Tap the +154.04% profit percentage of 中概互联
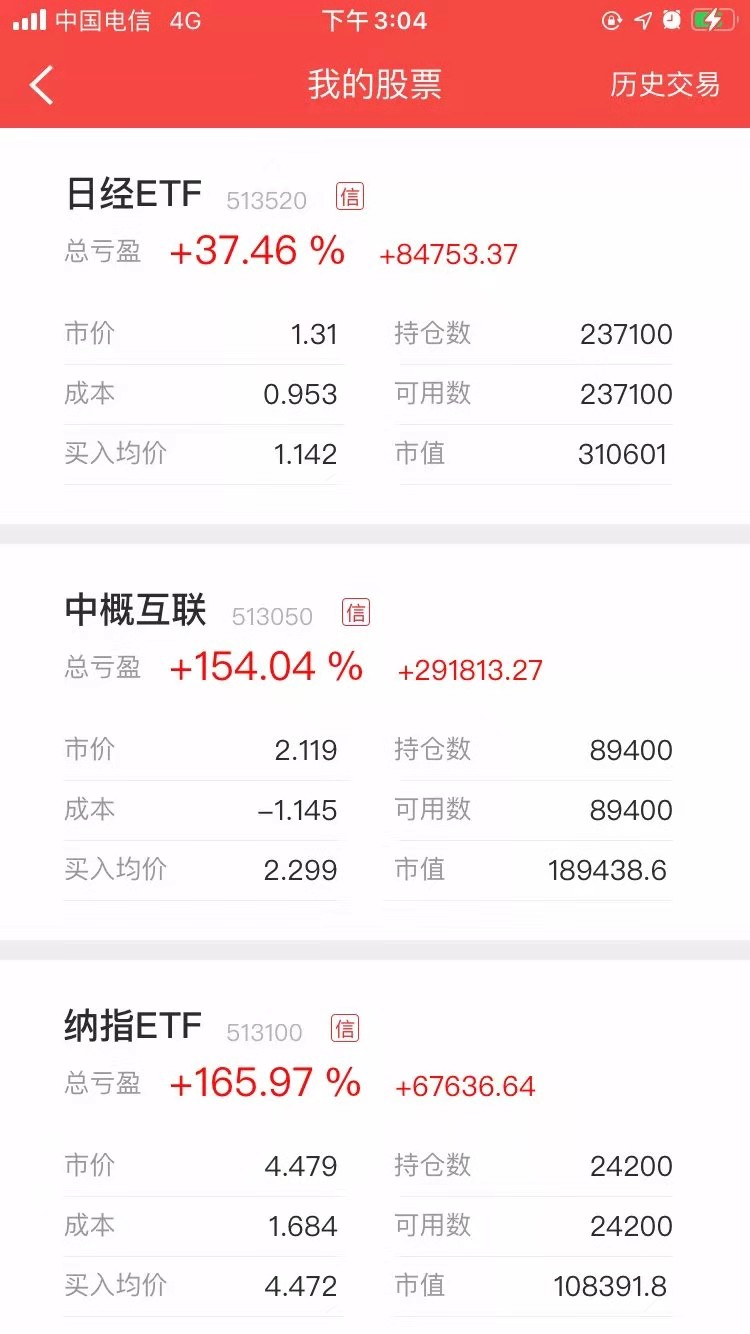Image resolution: width=750 pixels, height=1334 pixels. [x=267, y=666]
